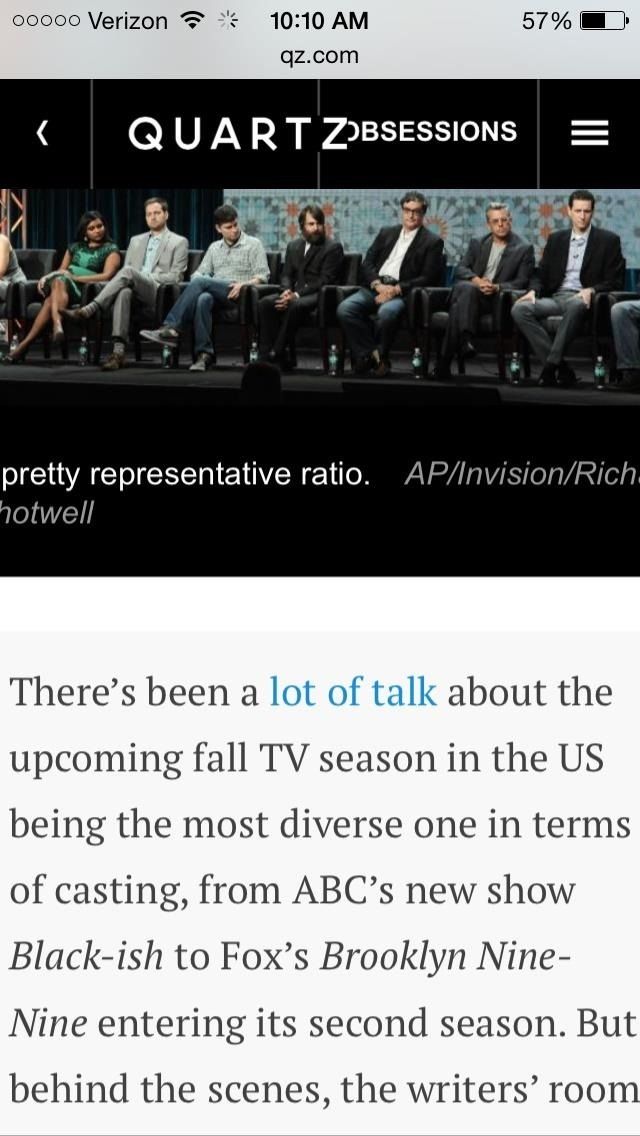Tap the qz.com address bar
640x1136 pixels.
point(319,56)
